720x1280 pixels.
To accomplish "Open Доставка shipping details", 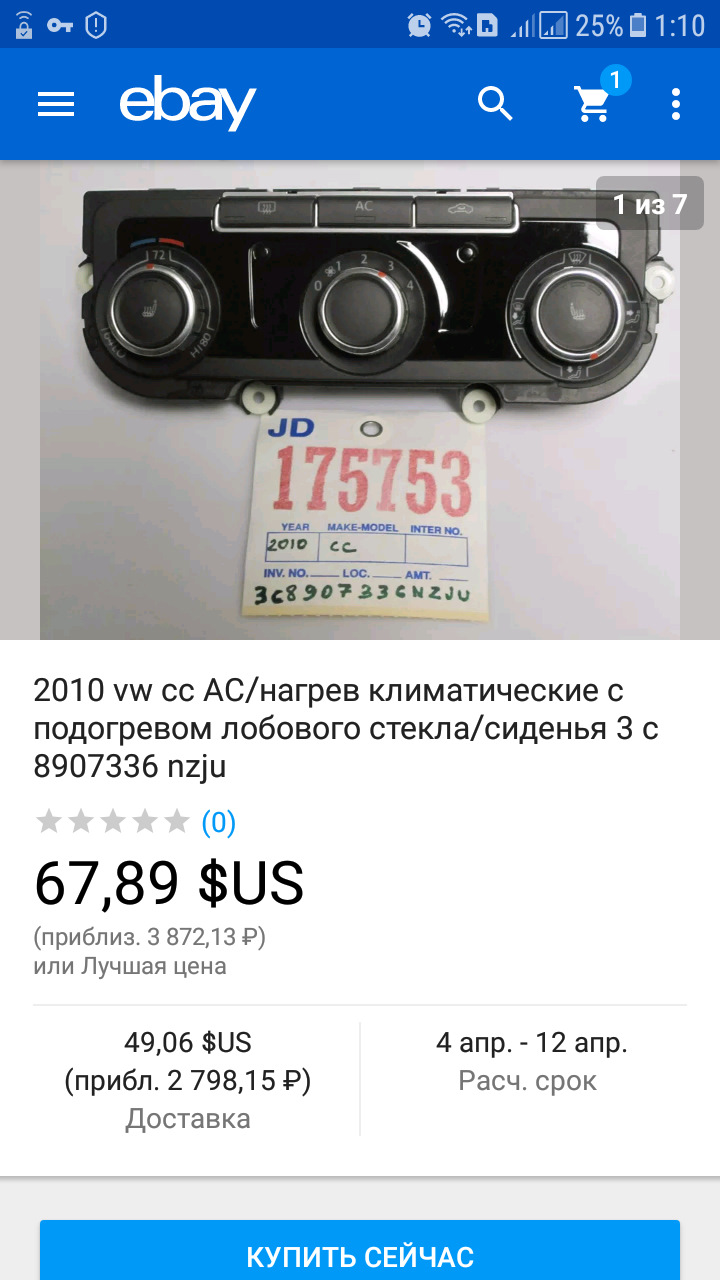I will [x=188, y=1080].
